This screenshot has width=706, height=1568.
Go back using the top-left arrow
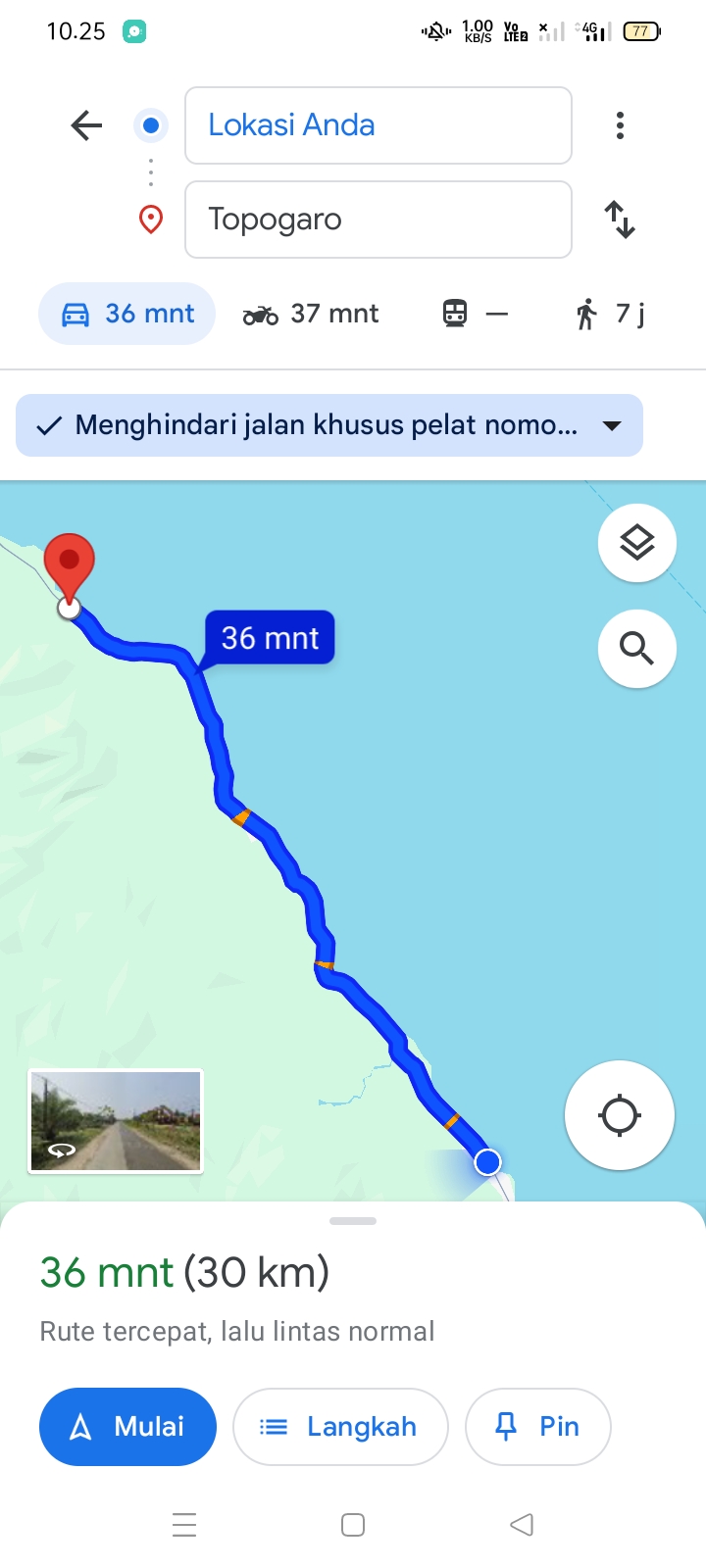coord(86,125)
